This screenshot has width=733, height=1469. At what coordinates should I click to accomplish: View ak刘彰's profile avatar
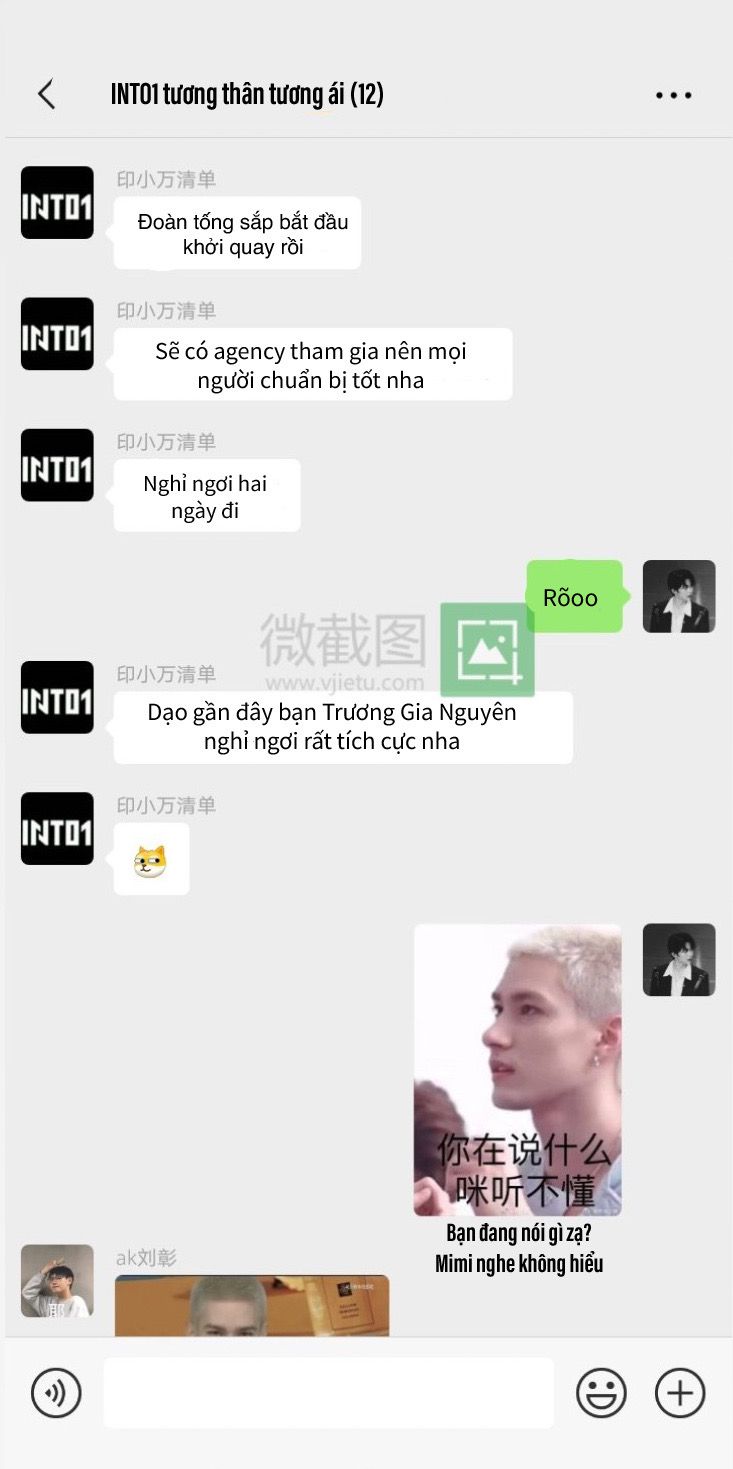pos(57,1280)
